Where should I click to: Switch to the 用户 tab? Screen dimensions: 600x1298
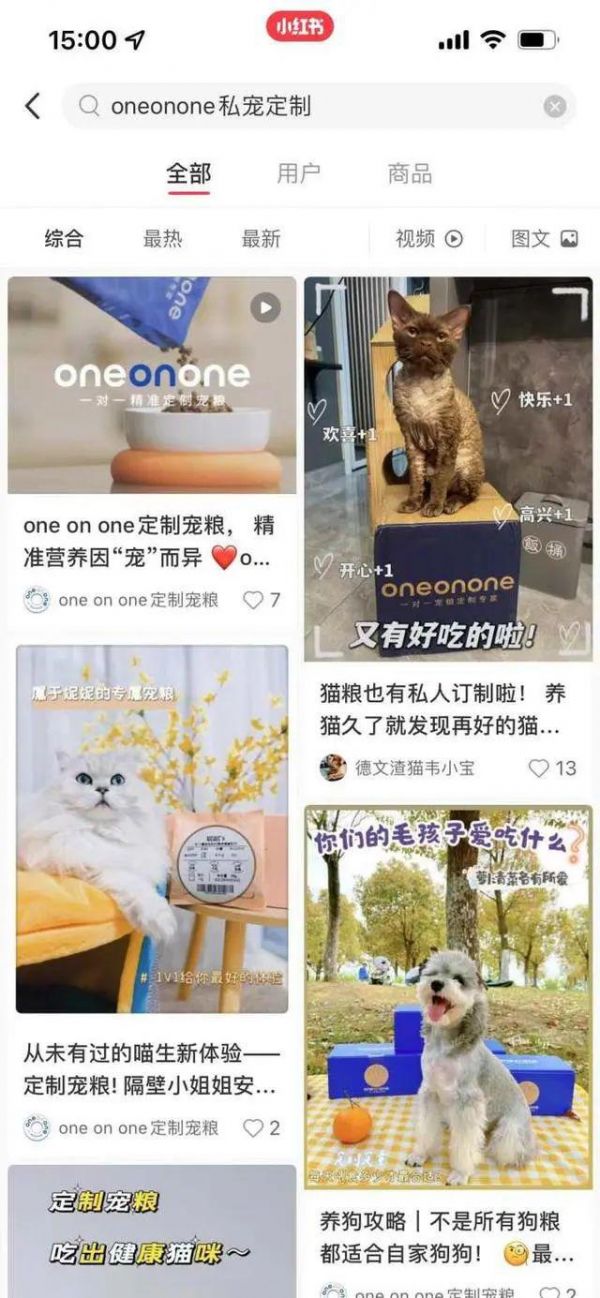tap(298, 173)
